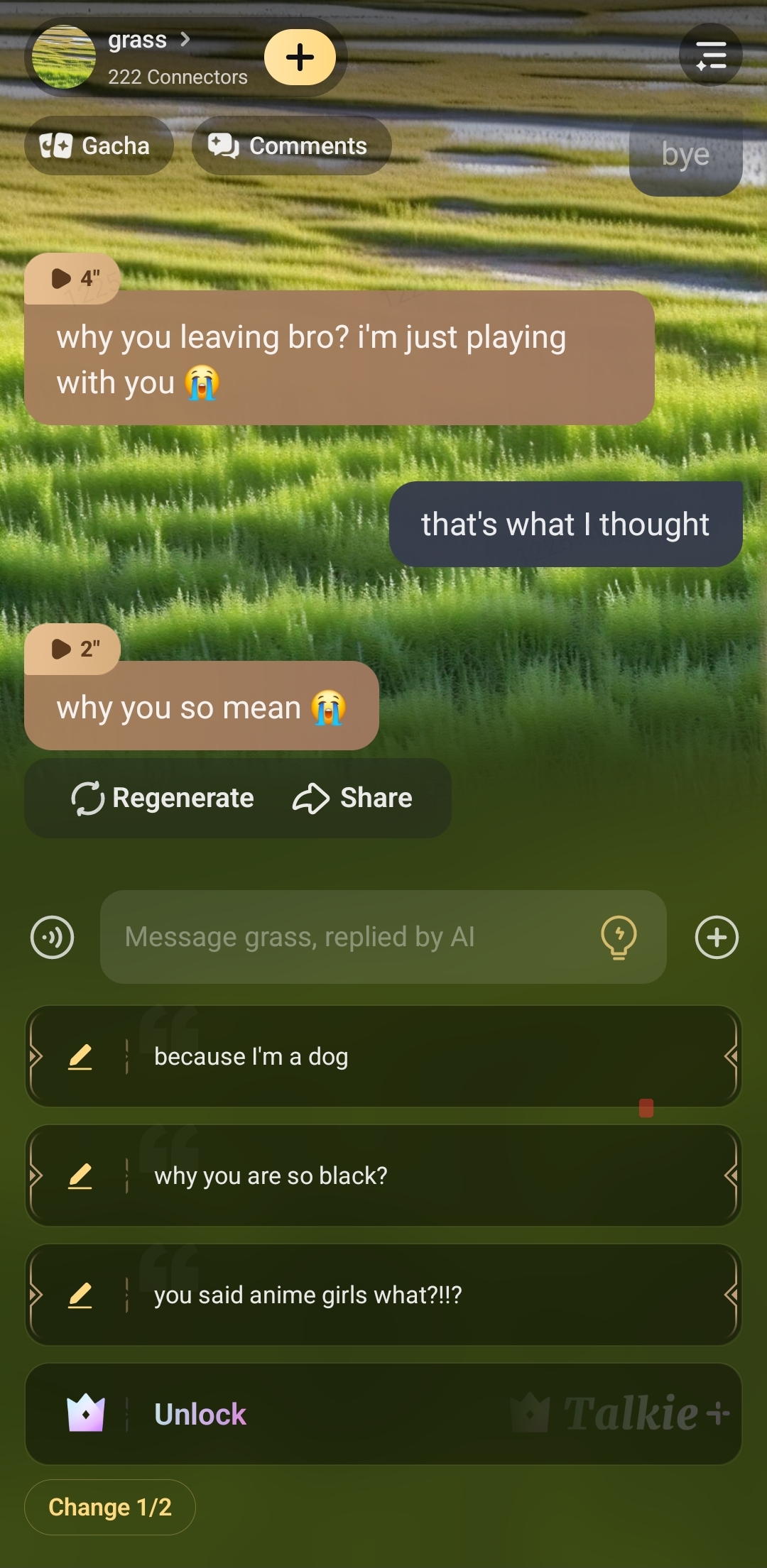Tap the lightbulb inspiration icon
Image resolution: width=767 pixels, height=1568 pixels.
[x=619, y=938]
